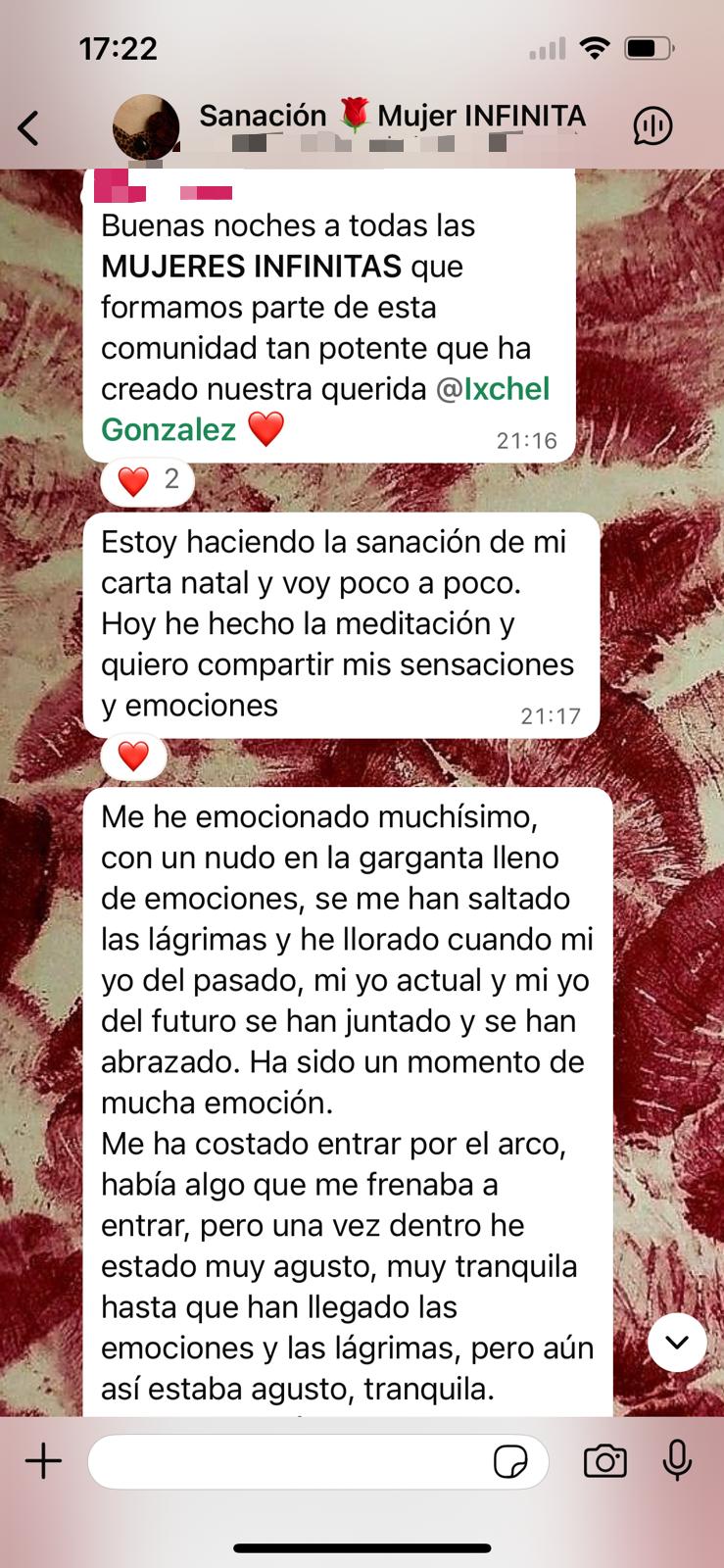Start a group voice chat
The width and height of the screenshot is (724, 1568).
pos(652,125)
